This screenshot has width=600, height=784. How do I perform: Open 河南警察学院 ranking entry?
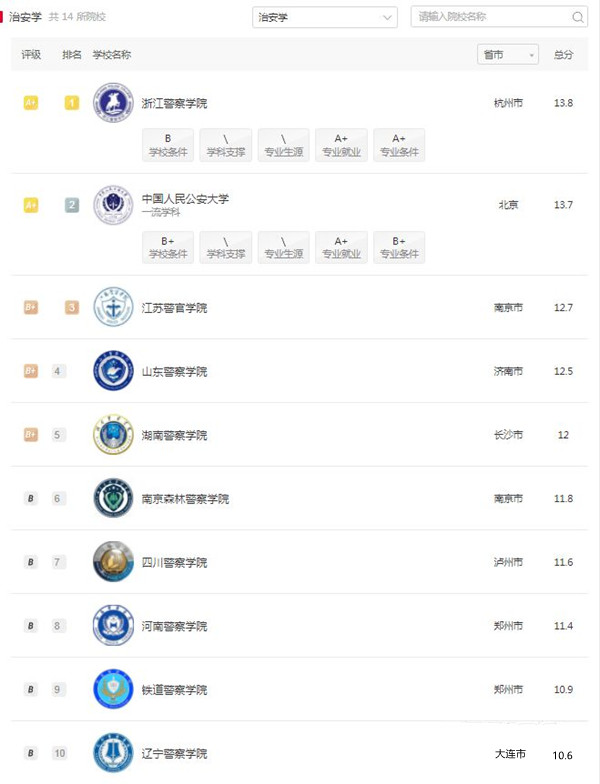pyautogui.click(x=175, y=627)
